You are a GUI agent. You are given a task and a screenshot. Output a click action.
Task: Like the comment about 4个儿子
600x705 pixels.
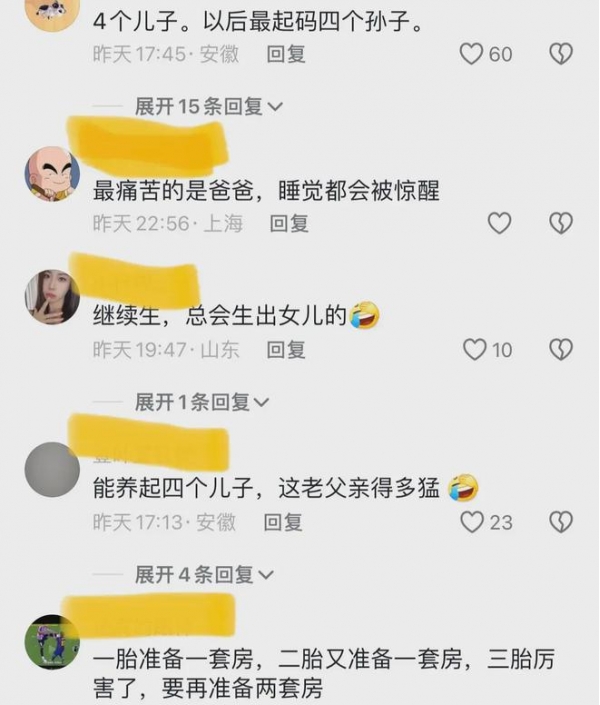(472, 54)
